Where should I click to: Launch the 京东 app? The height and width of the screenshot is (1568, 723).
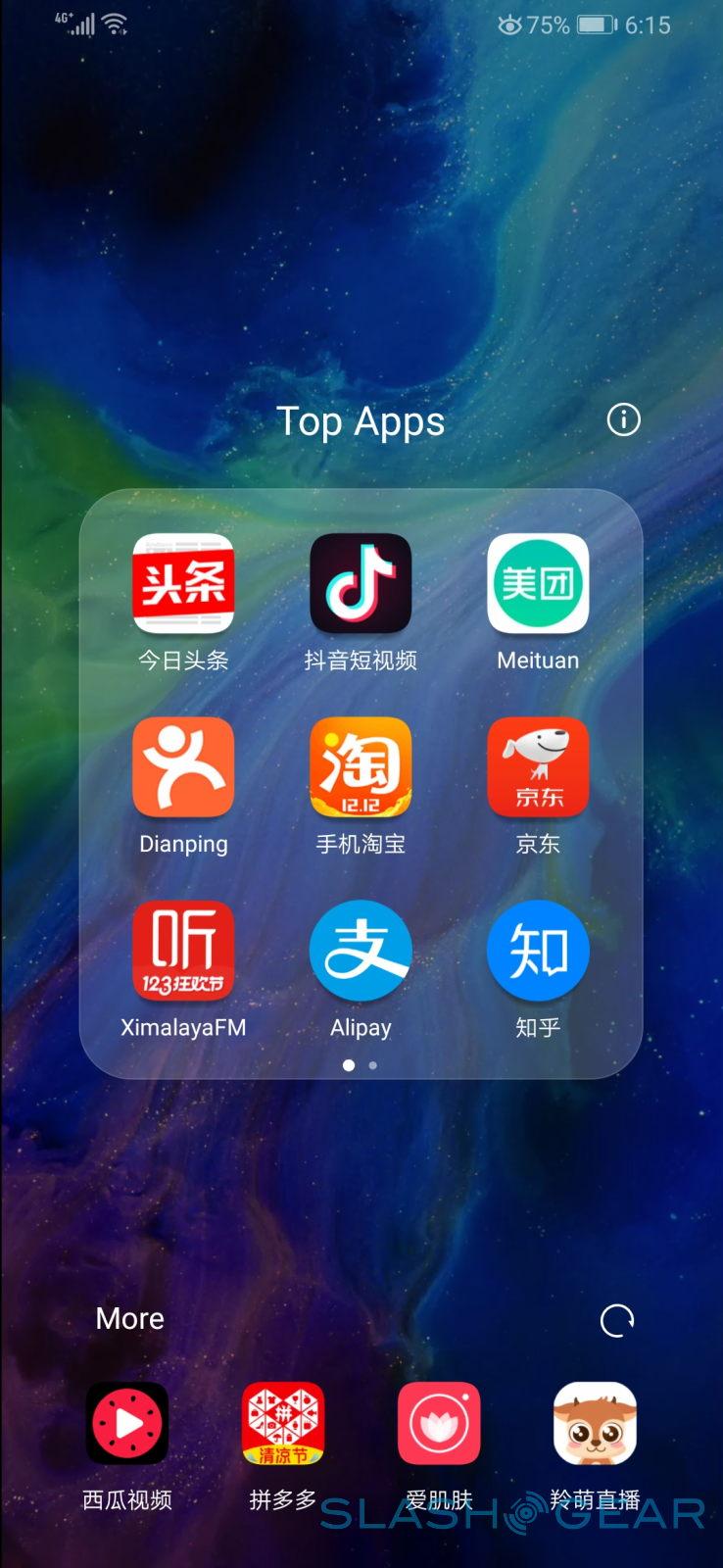(538, 767)
